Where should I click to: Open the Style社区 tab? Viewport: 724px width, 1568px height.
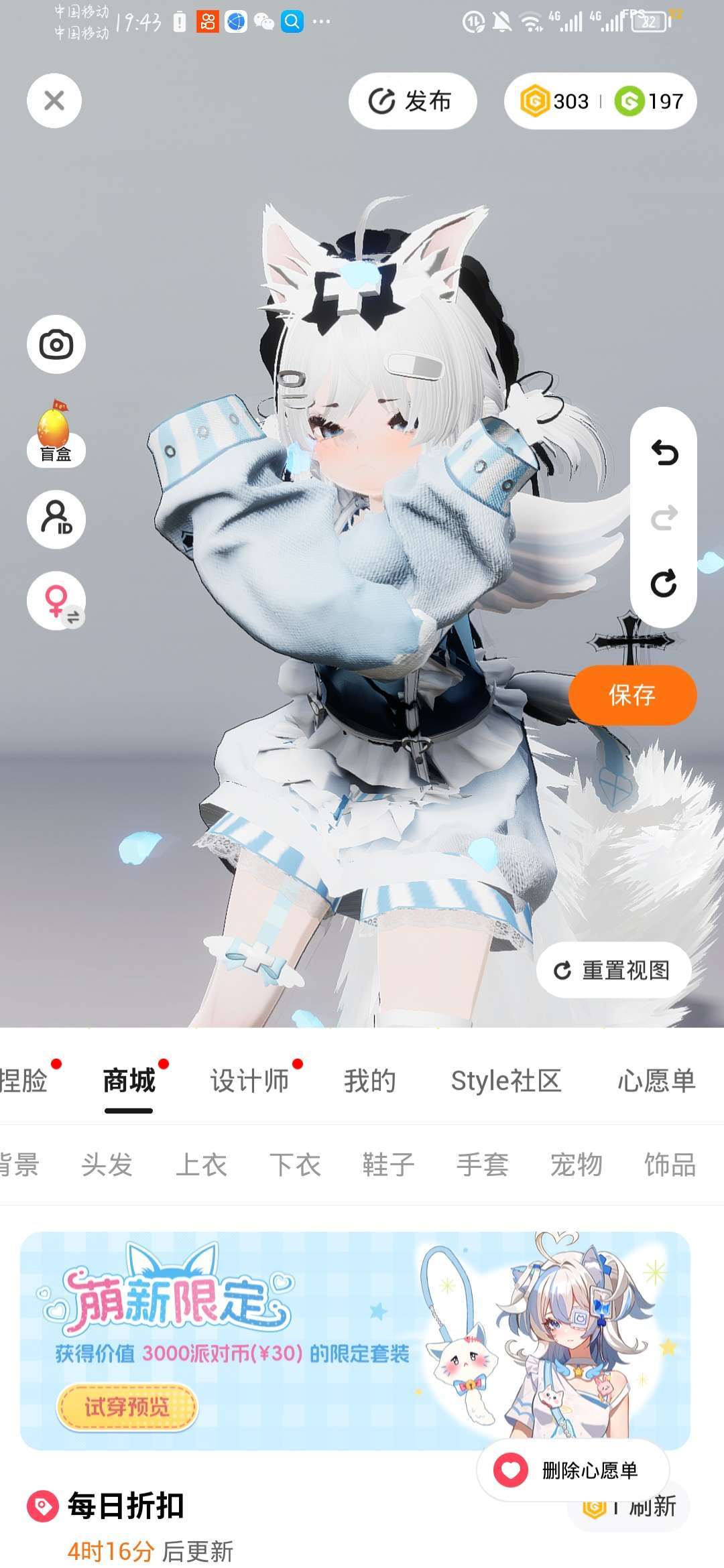pyautogui.click(x=505, y=1081)
